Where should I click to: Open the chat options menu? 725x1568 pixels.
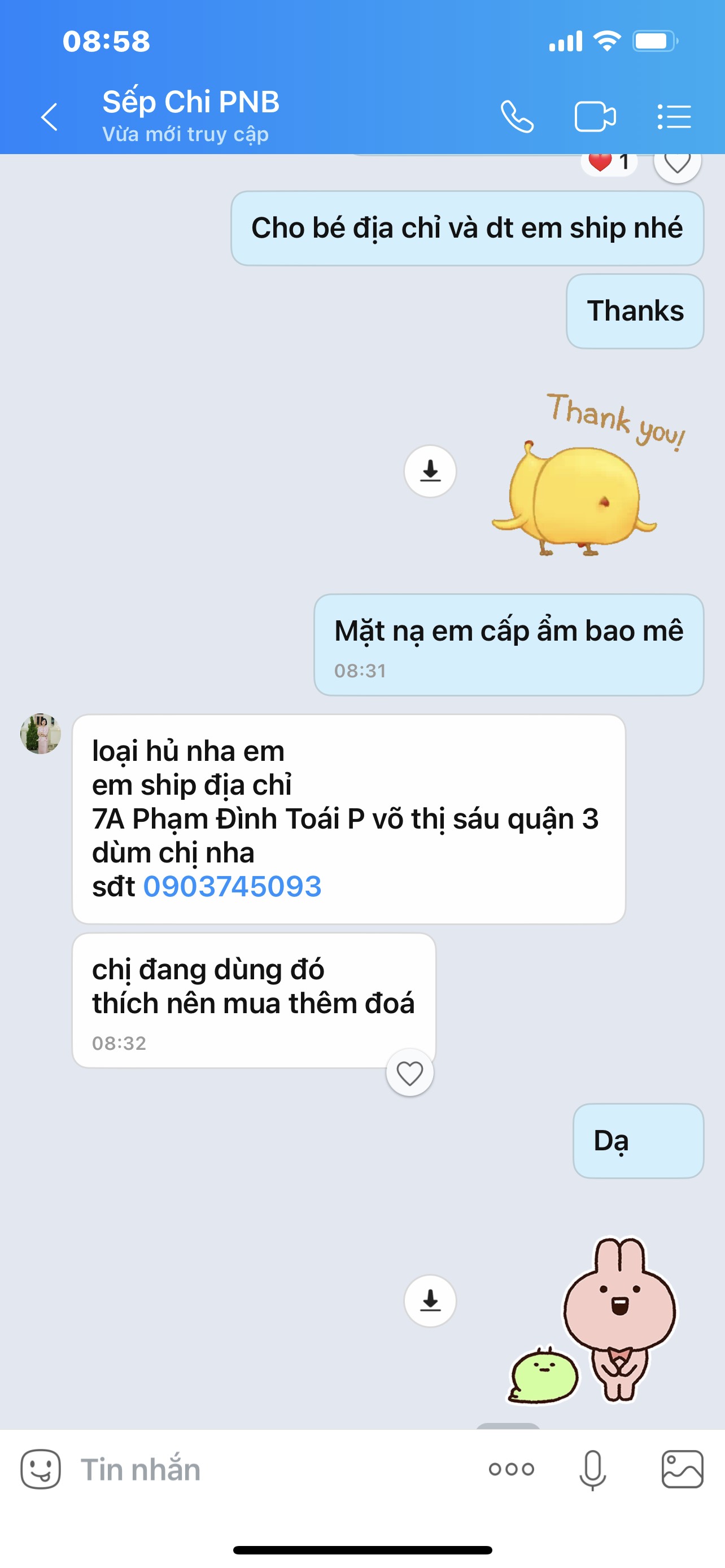coord(674,116)
